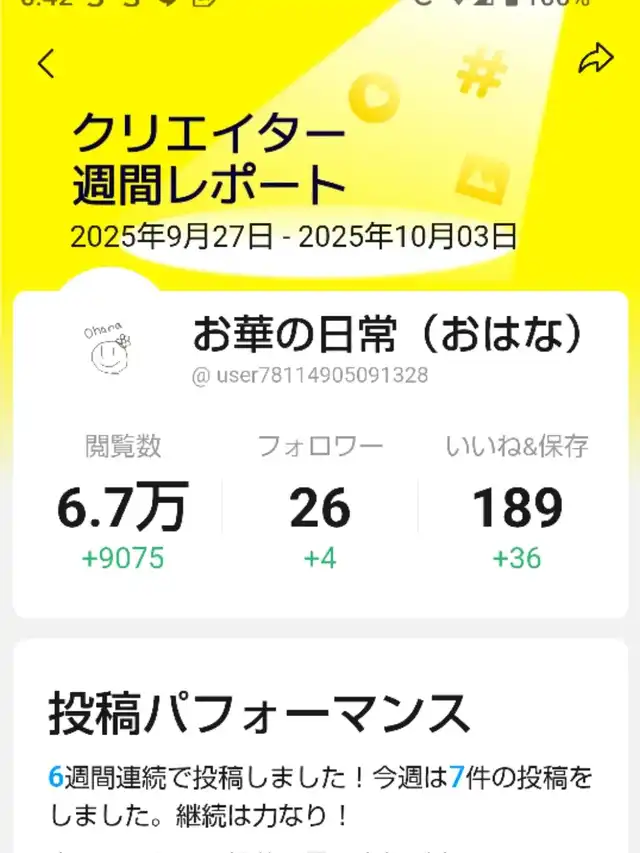
Task: Go back using the top-left arrow
Action: click(46, 63)
